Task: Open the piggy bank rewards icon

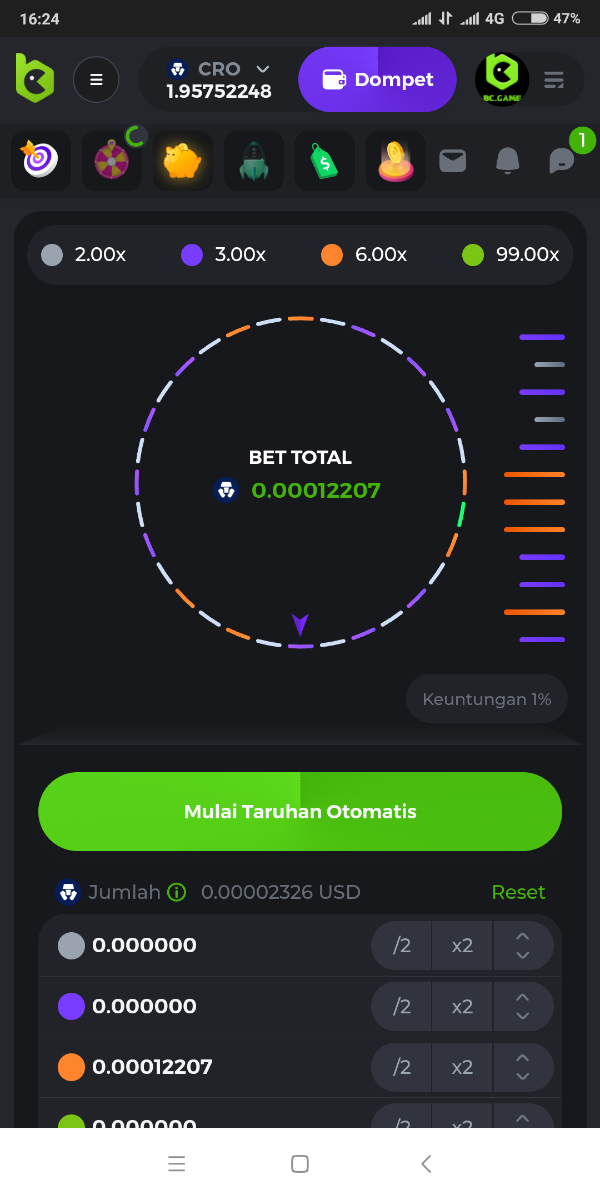Action: click(182, 161)
